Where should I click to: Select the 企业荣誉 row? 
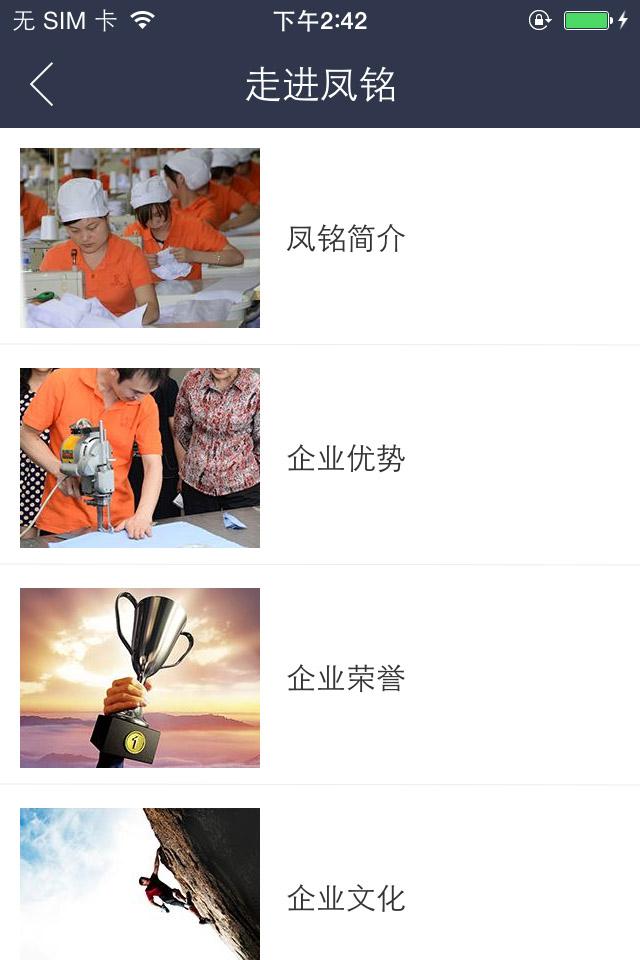click(x=346, y=679)
